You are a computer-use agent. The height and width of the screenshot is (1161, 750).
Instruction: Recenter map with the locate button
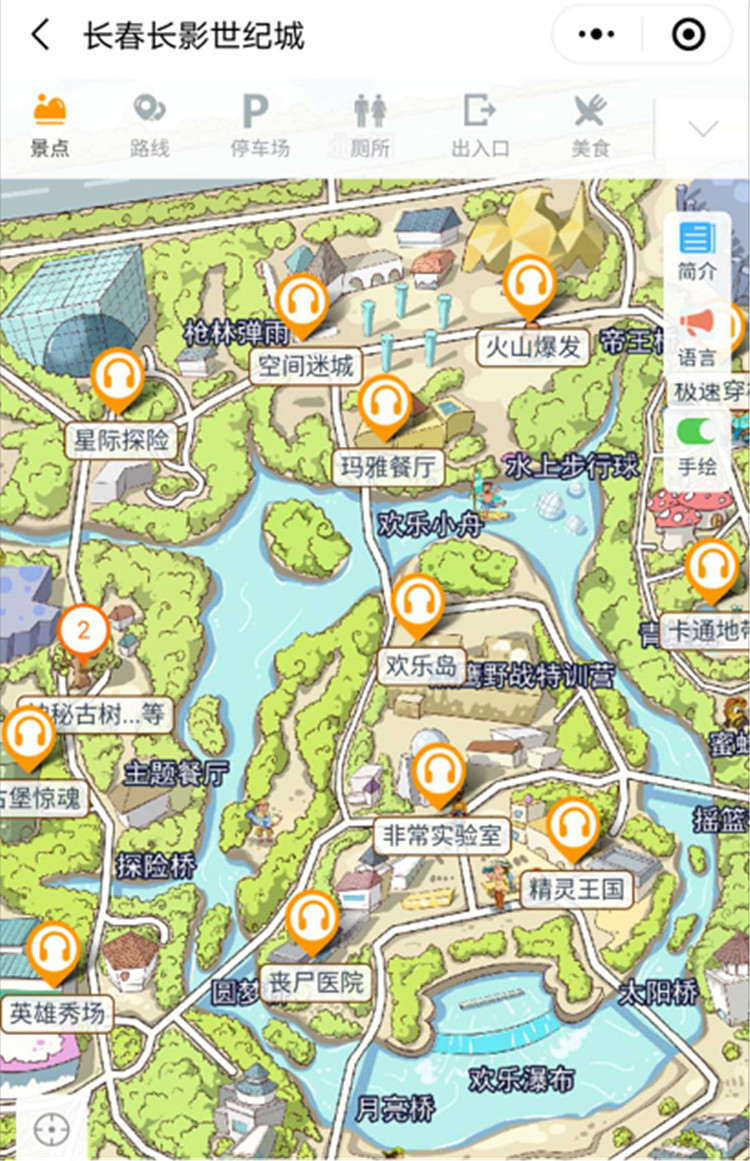pos(50,1129)
